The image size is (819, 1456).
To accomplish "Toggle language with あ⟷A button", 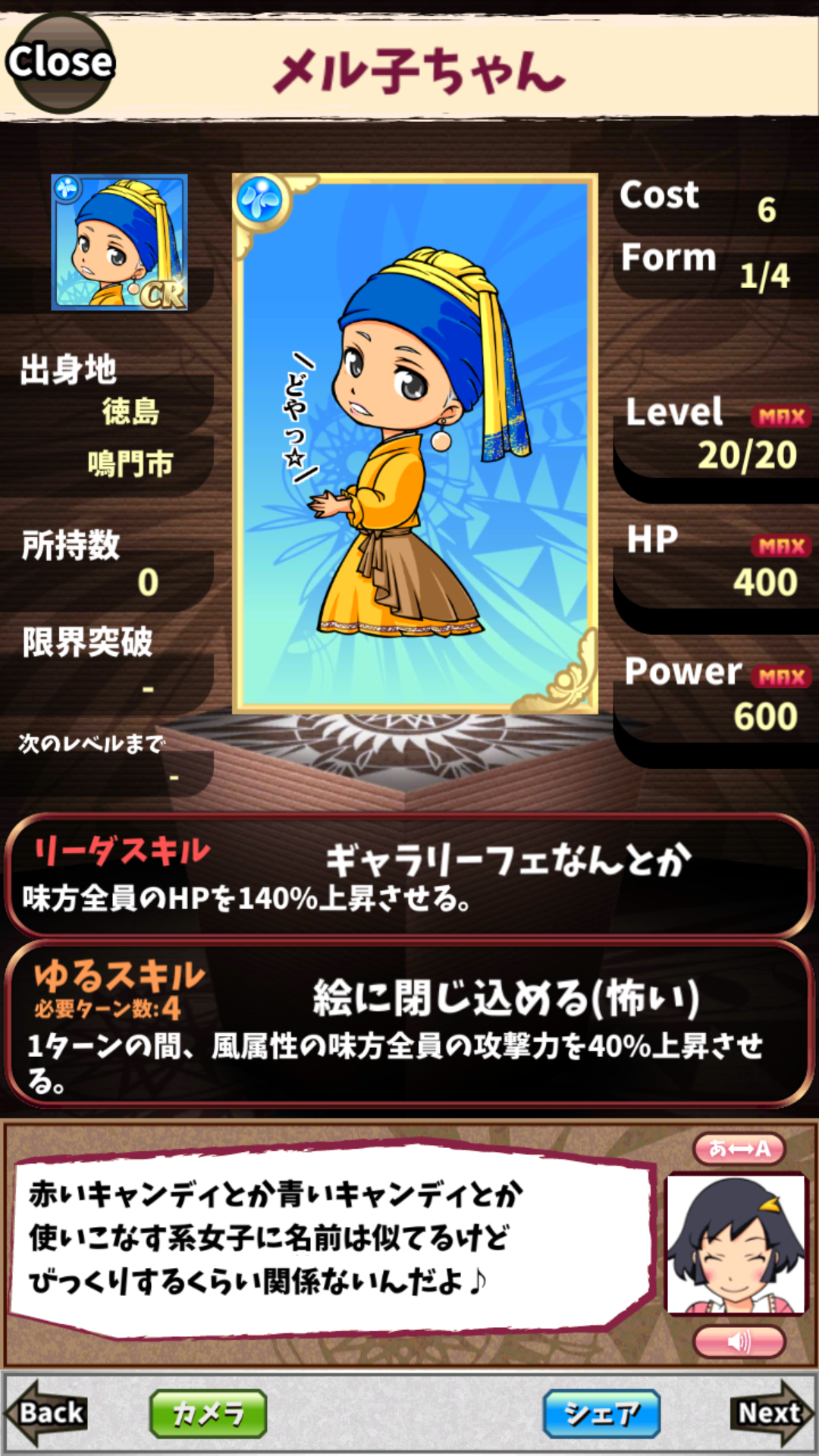I will [x=739, y=1148].
